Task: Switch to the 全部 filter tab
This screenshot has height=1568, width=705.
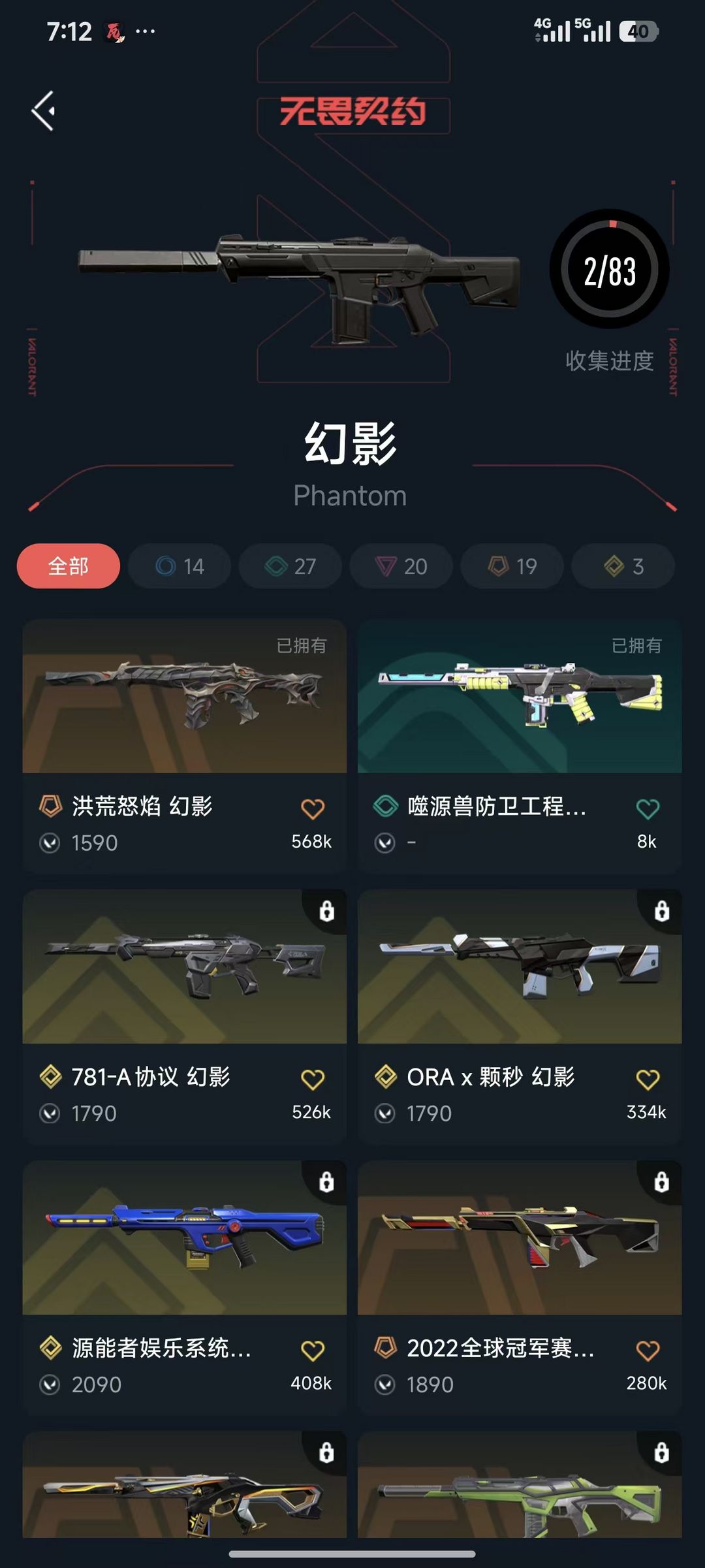Action: click(68, 566)
